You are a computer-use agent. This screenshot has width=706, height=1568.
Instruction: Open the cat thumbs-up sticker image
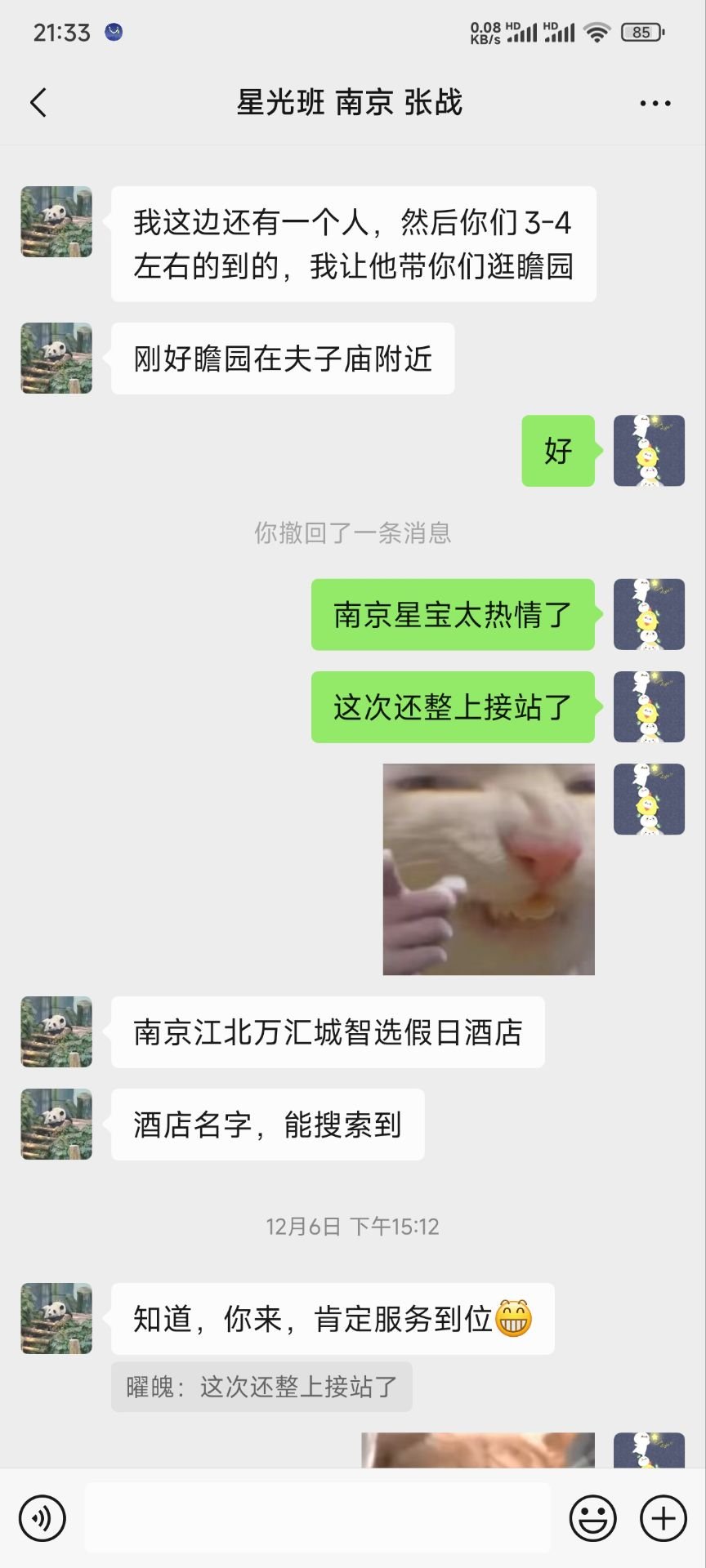click(x=489, y=869)
